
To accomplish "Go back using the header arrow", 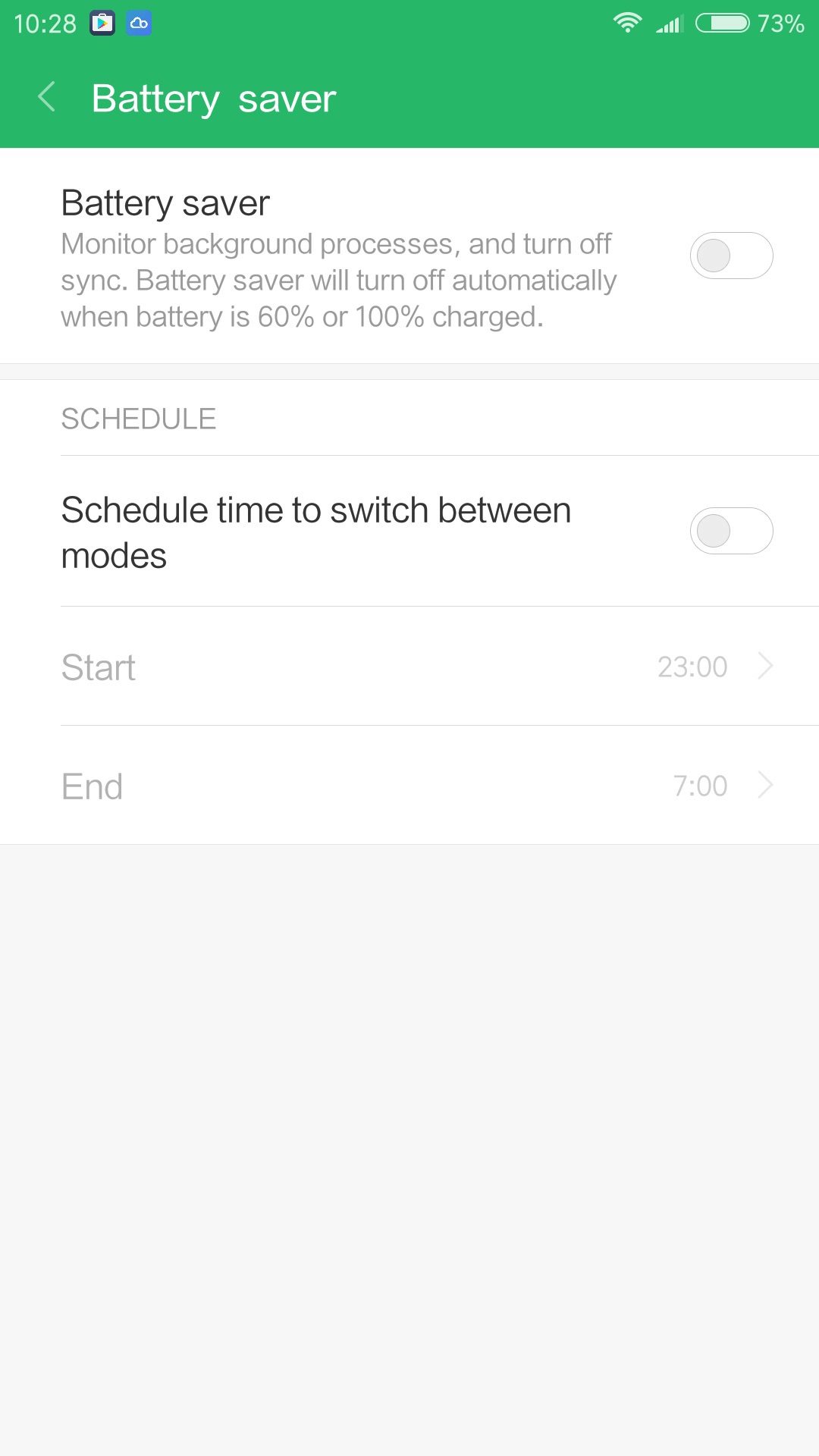I will (x=47, y=97).
